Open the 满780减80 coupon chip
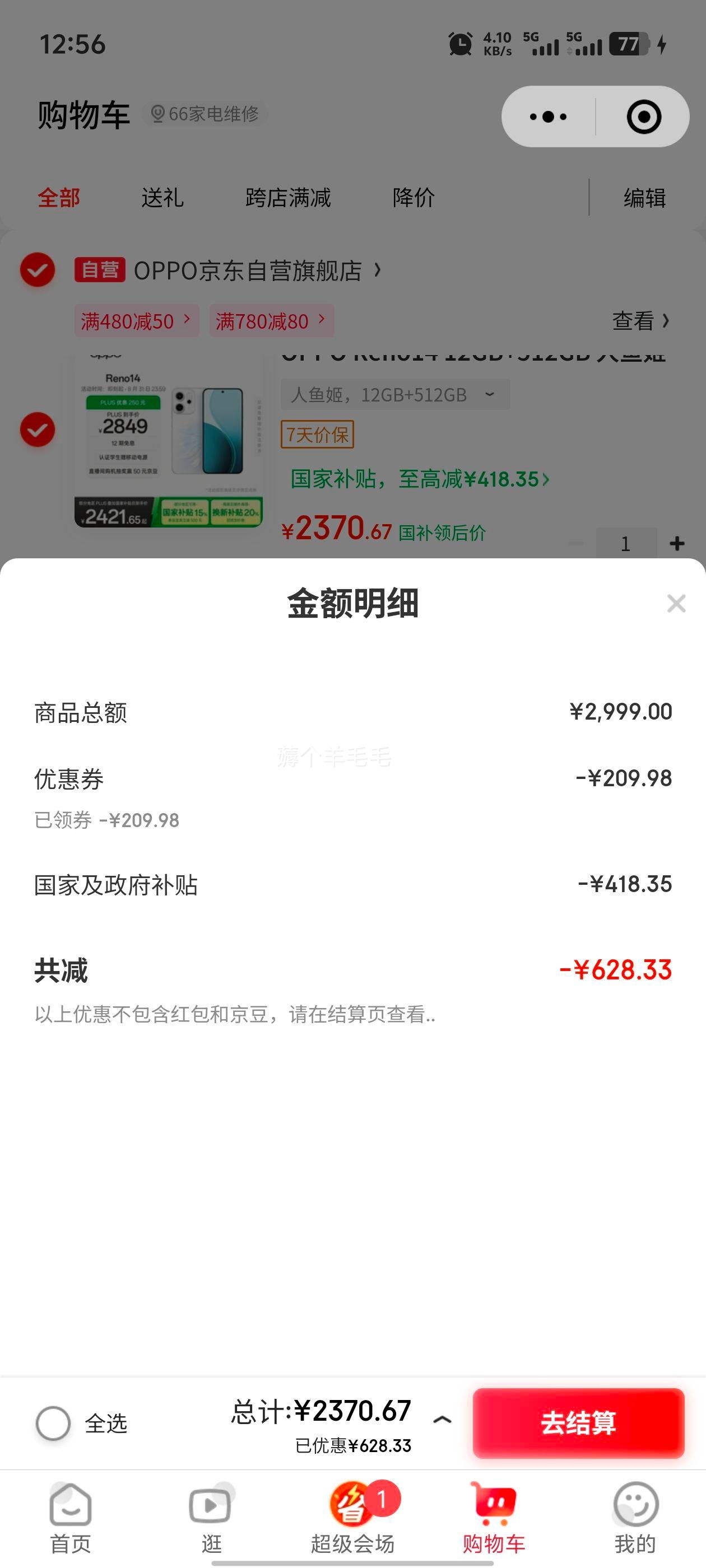Viewport: 706px width, 1568px height. (x=271, y=321)
